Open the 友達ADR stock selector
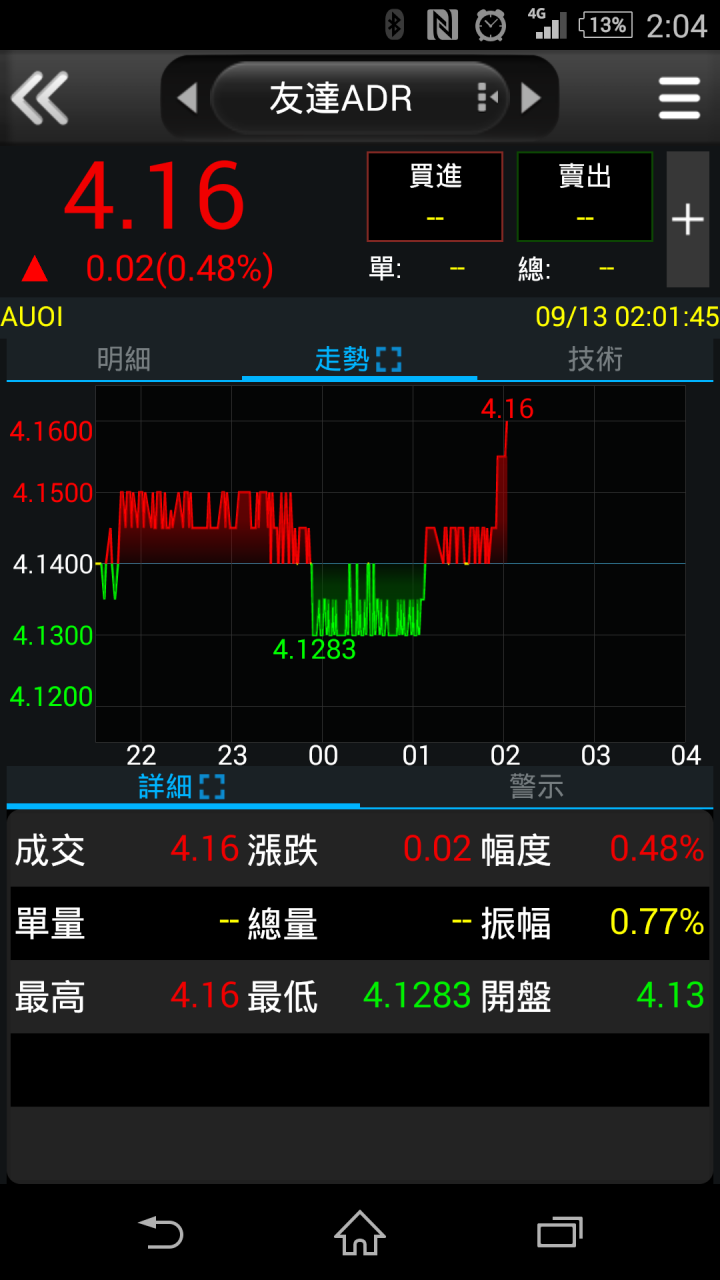 point(360,98)
